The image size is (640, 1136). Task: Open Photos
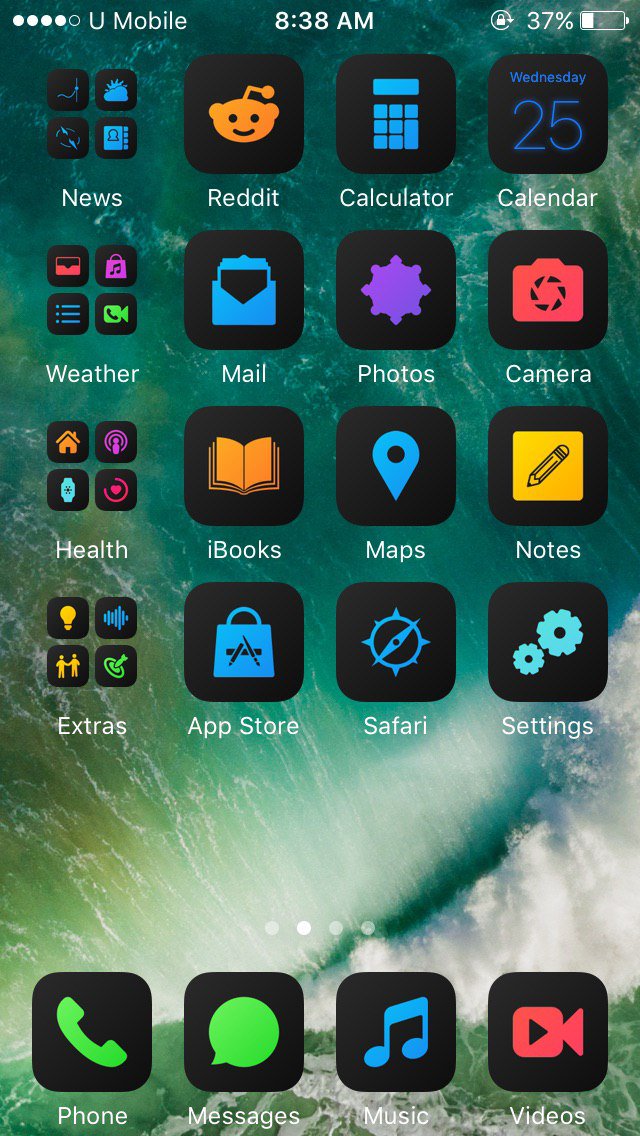396,290
